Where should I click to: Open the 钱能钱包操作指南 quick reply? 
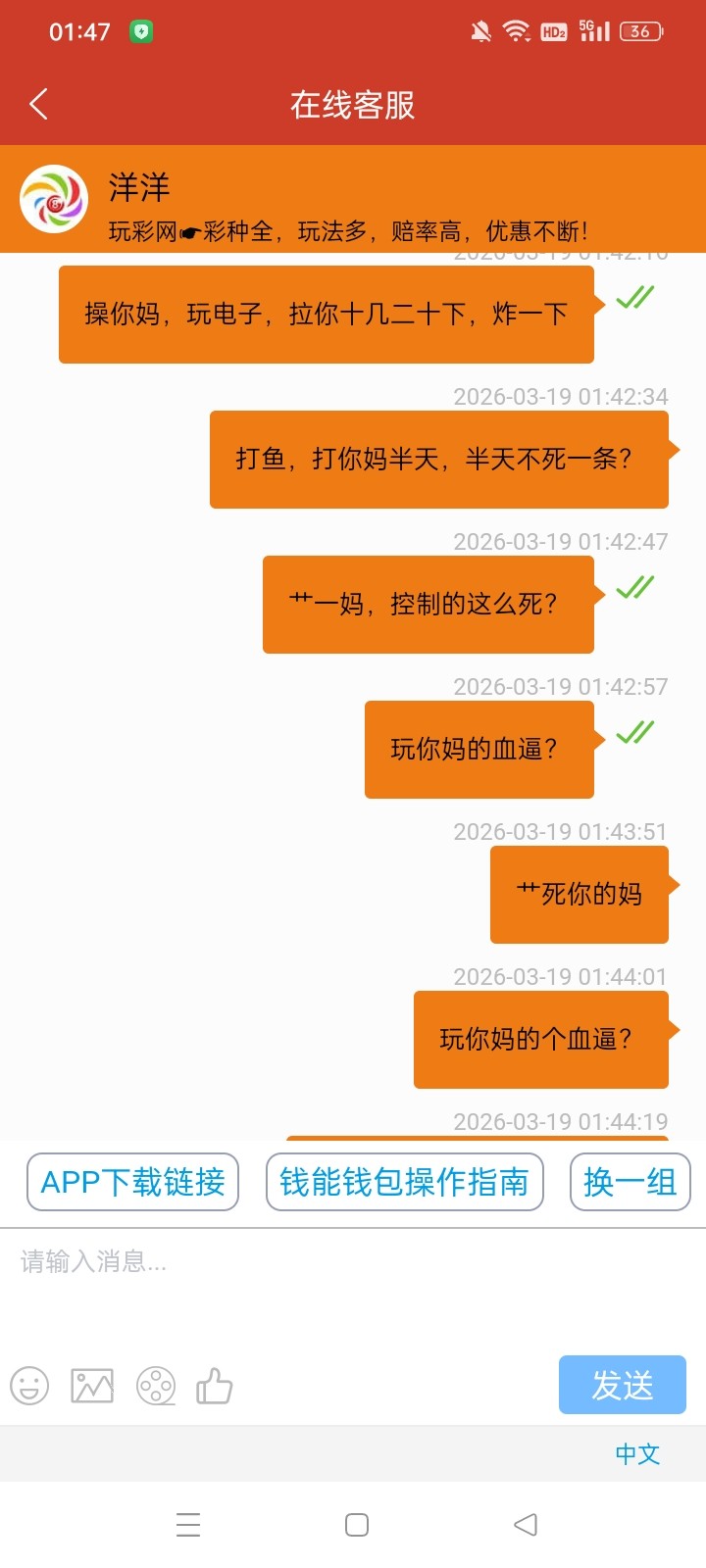coord(404,1182)
